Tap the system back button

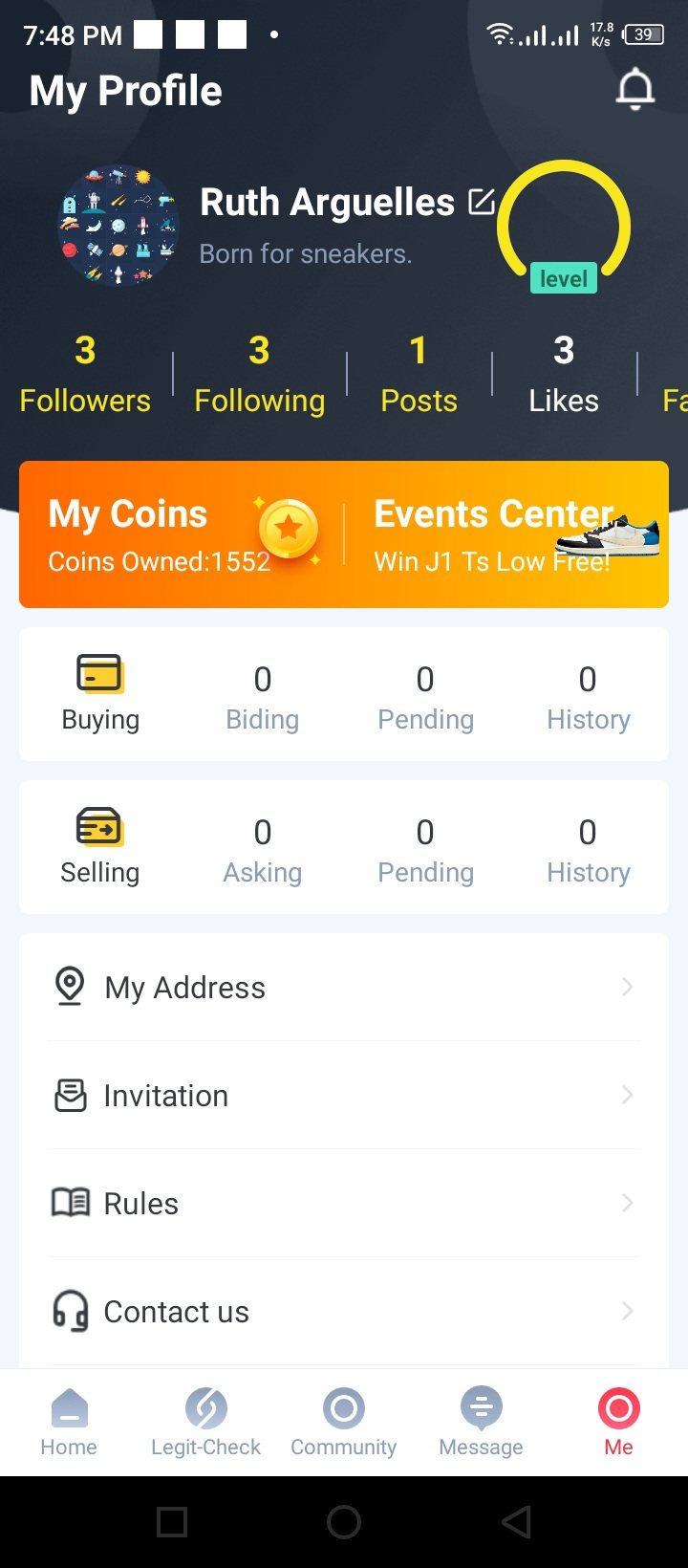pyautogui.click(x=516, y=1521)
